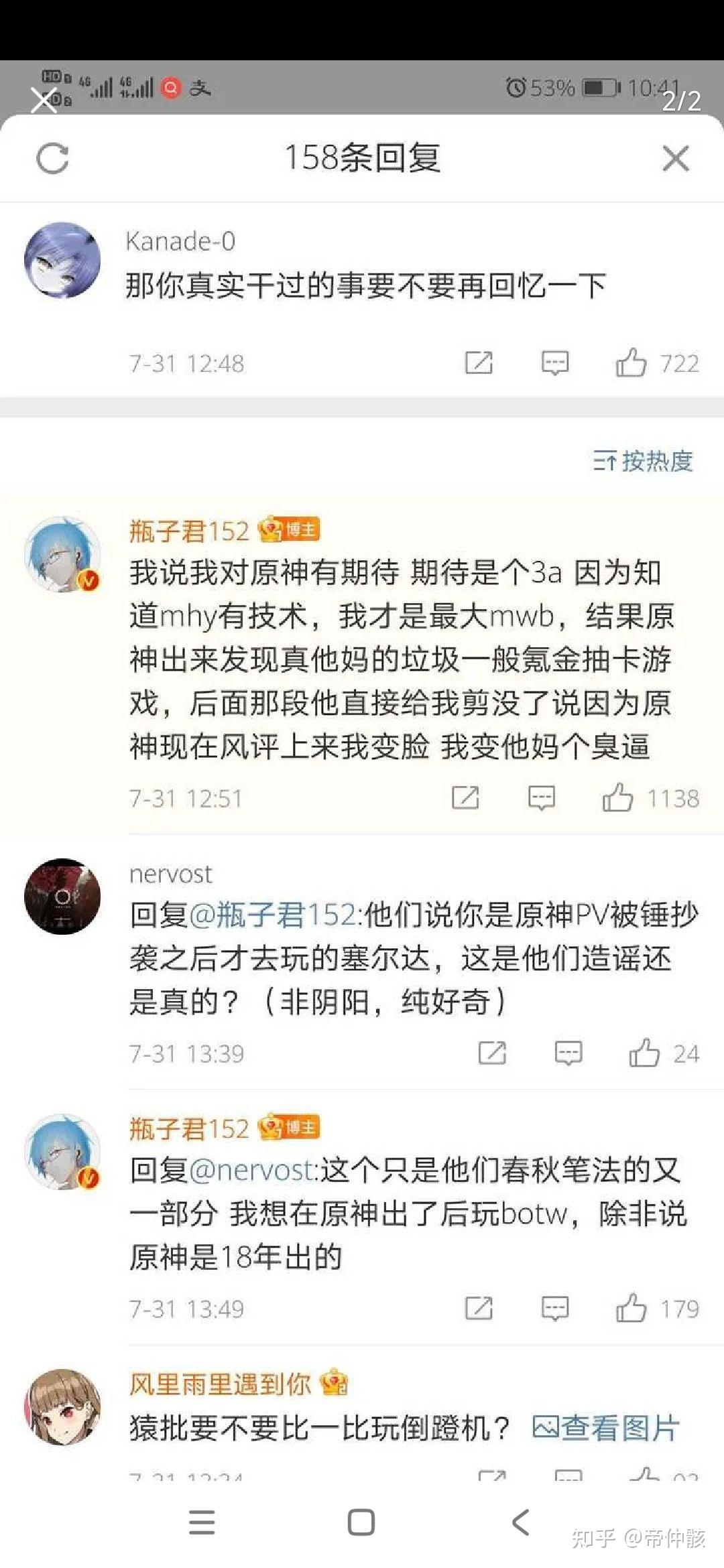The image size is (724, 1568).
Task: Comment on nervost's reply
Action: [568, 1053]
